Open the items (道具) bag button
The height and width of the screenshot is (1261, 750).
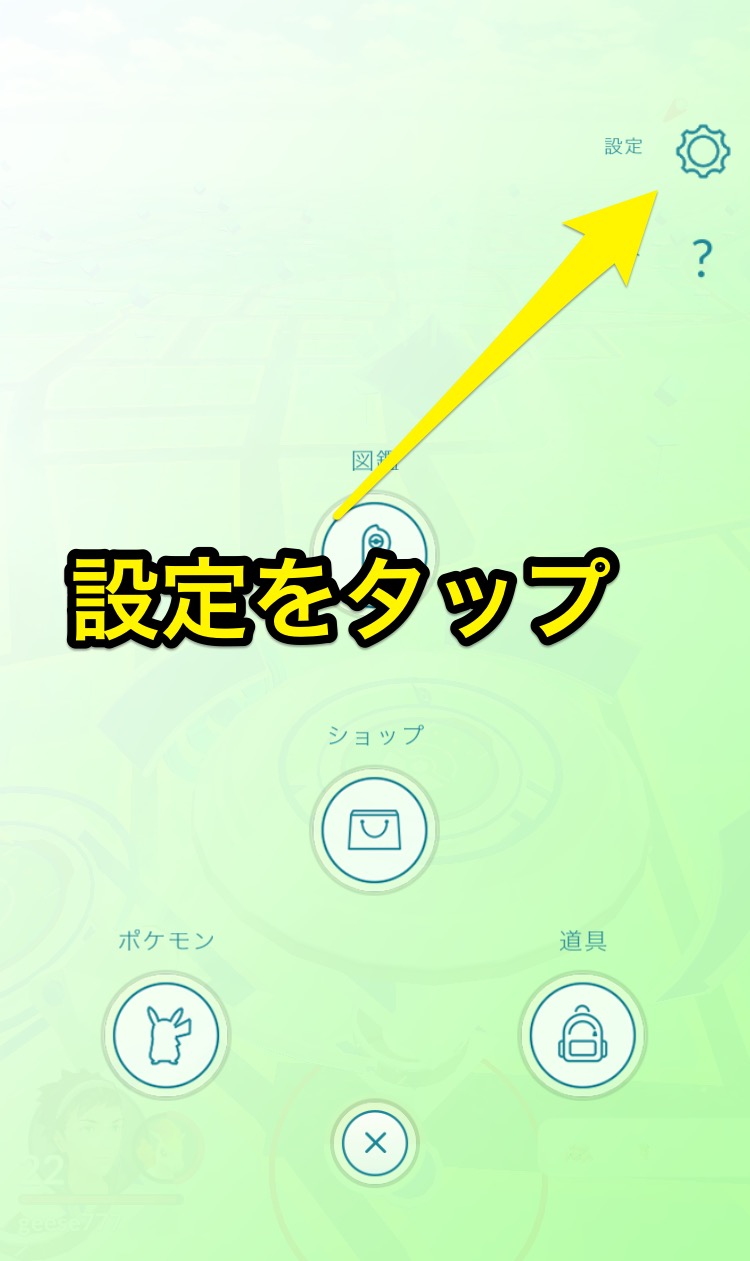click(583, 1034)
